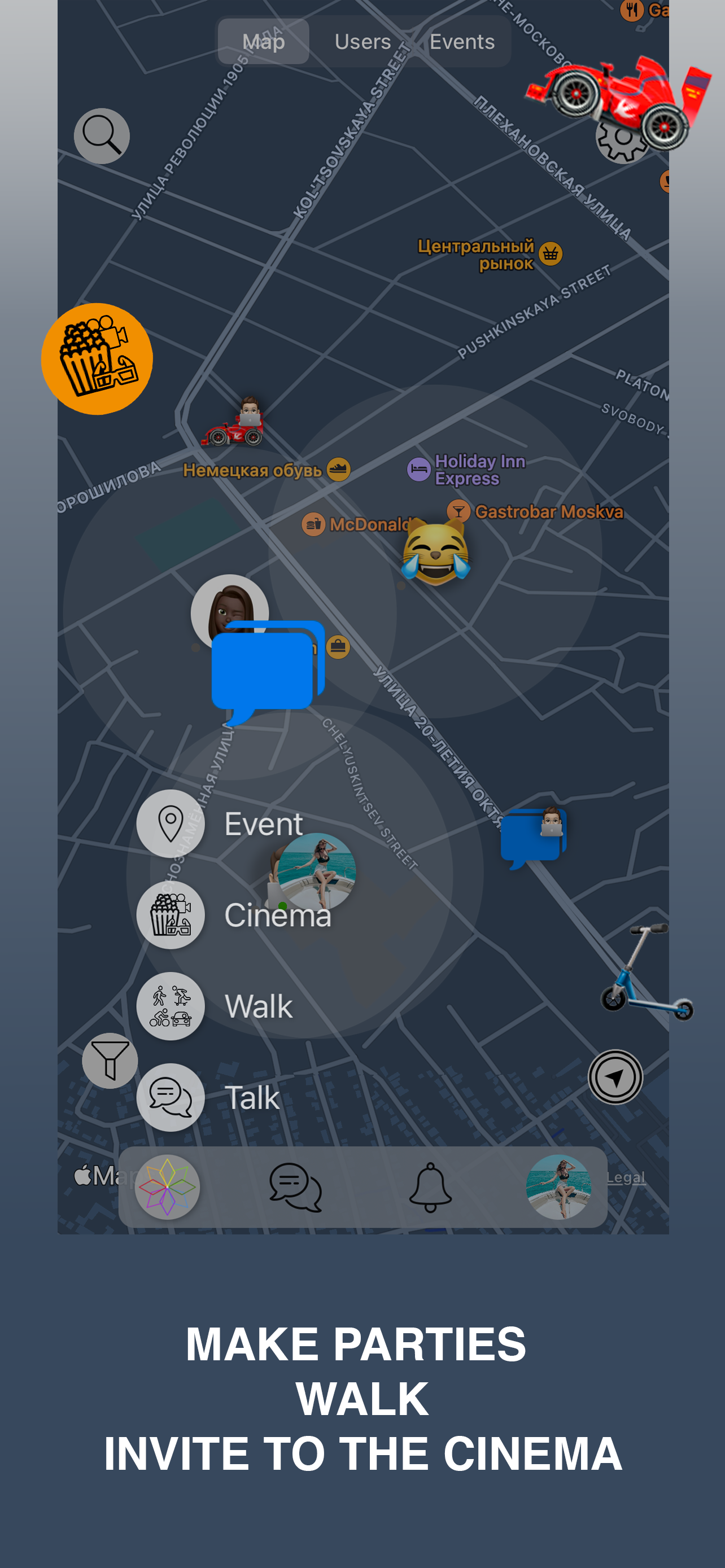Toggle the Walk activity option
Viewport: 725px width, 1568px height.
(x=171, y=1006)
